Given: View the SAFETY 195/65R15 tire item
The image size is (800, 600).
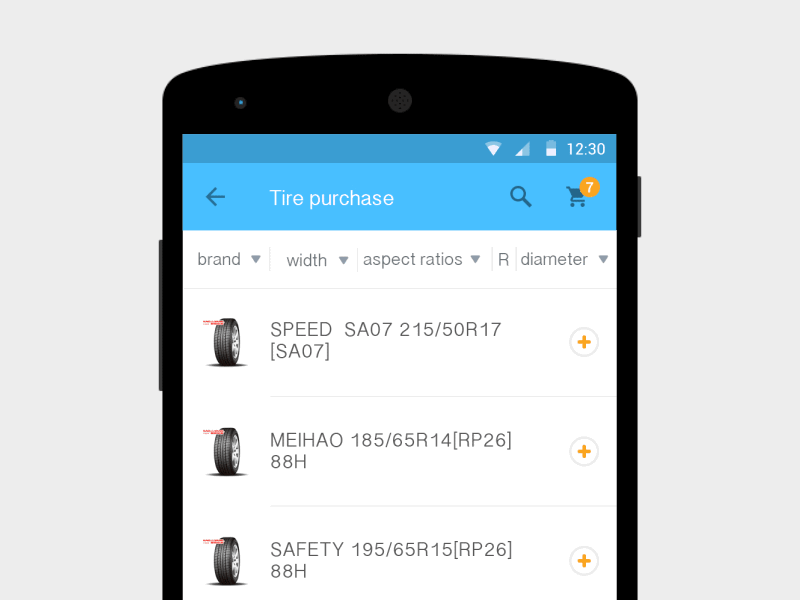Looking at the screenshot, I should click(390, 560).
